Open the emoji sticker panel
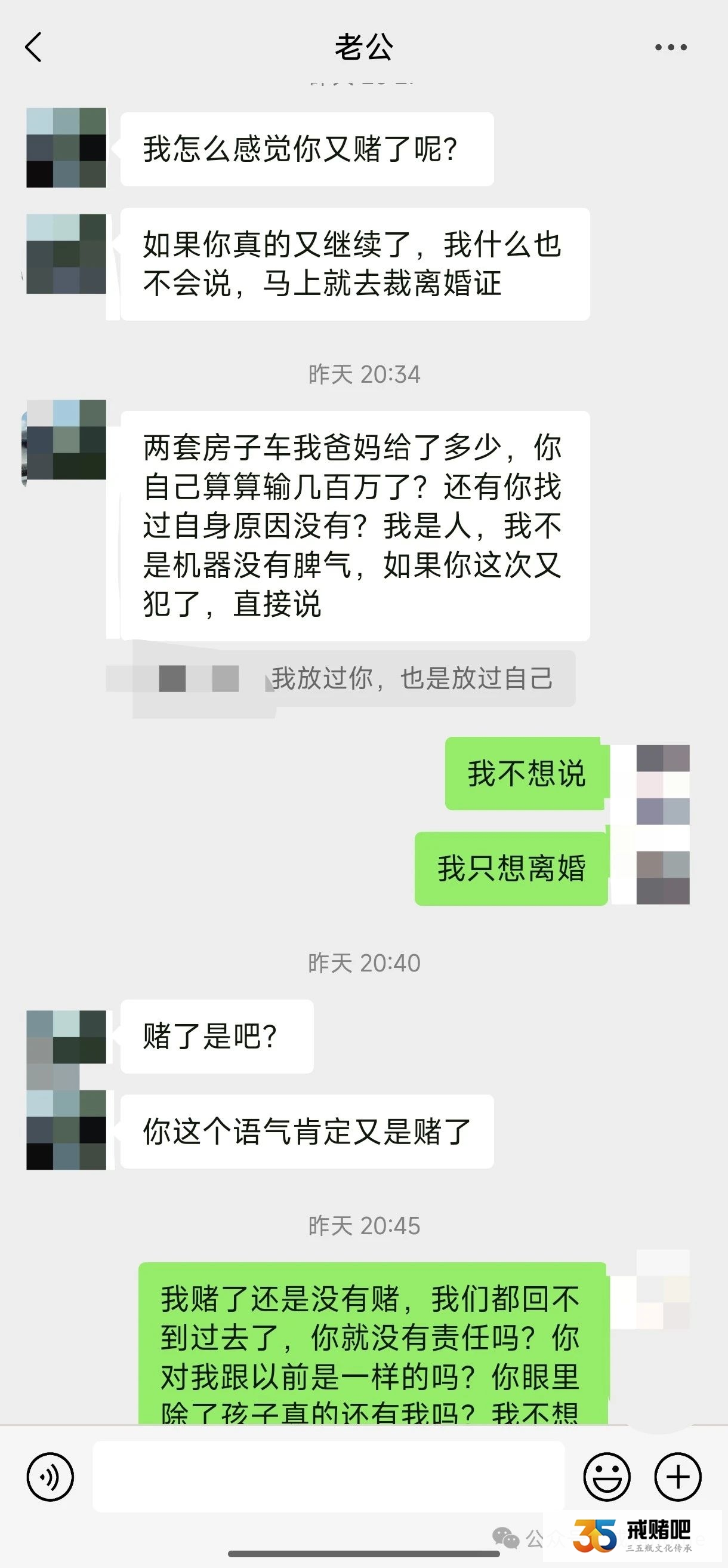This screenshot has width=728, height=1568. 606,1477
